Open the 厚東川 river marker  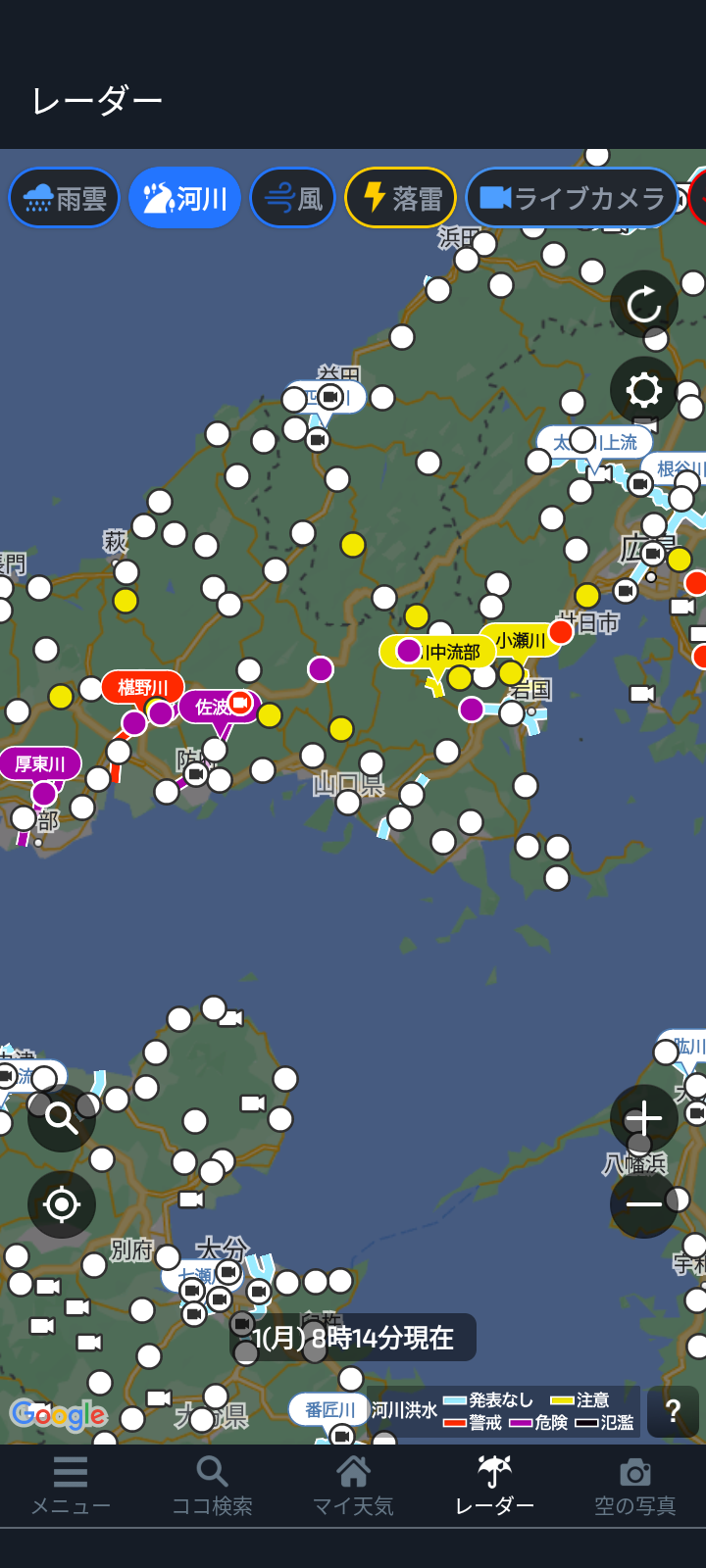pos(39,763)
